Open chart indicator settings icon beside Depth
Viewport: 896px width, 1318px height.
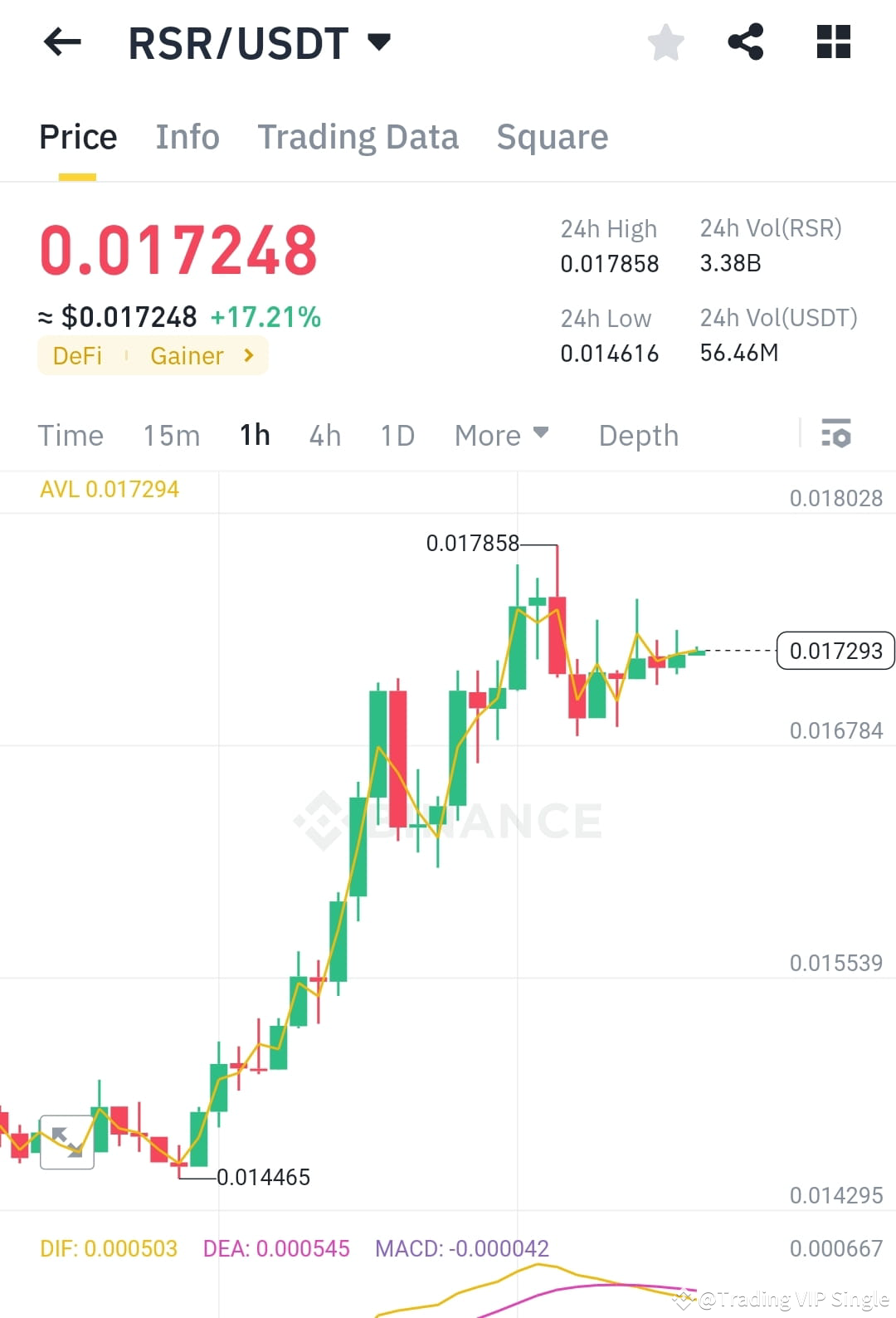click(836, 434)
